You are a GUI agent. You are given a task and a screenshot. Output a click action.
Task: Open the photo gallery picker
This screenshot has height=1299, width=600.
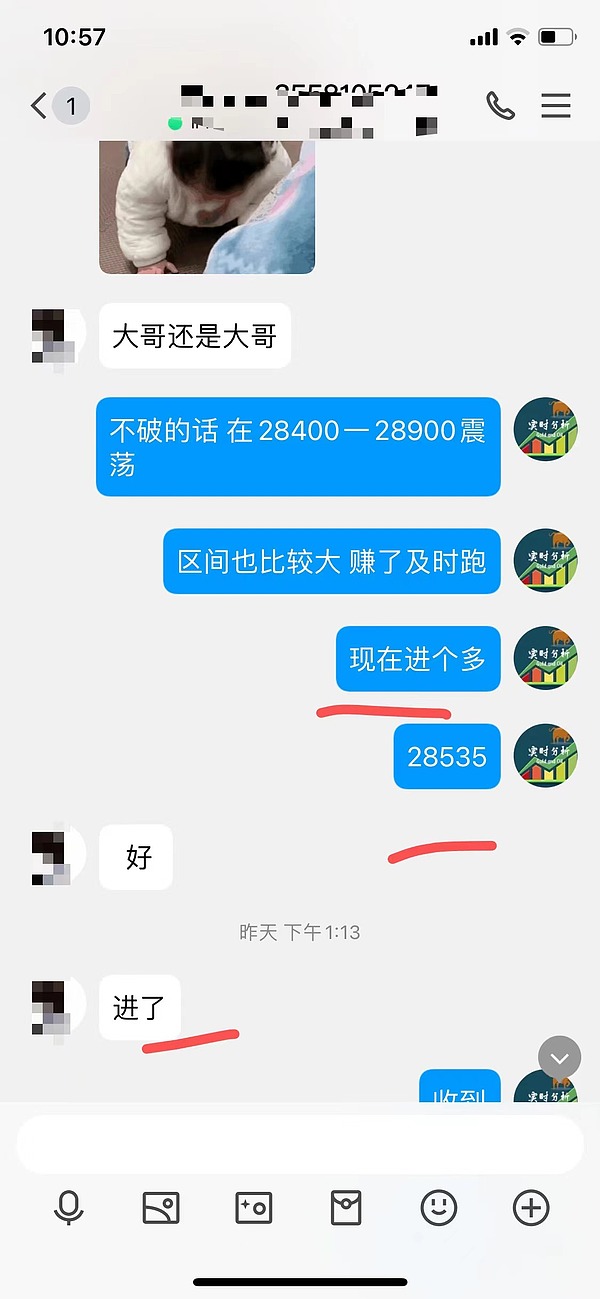[x=160, y=1209]
